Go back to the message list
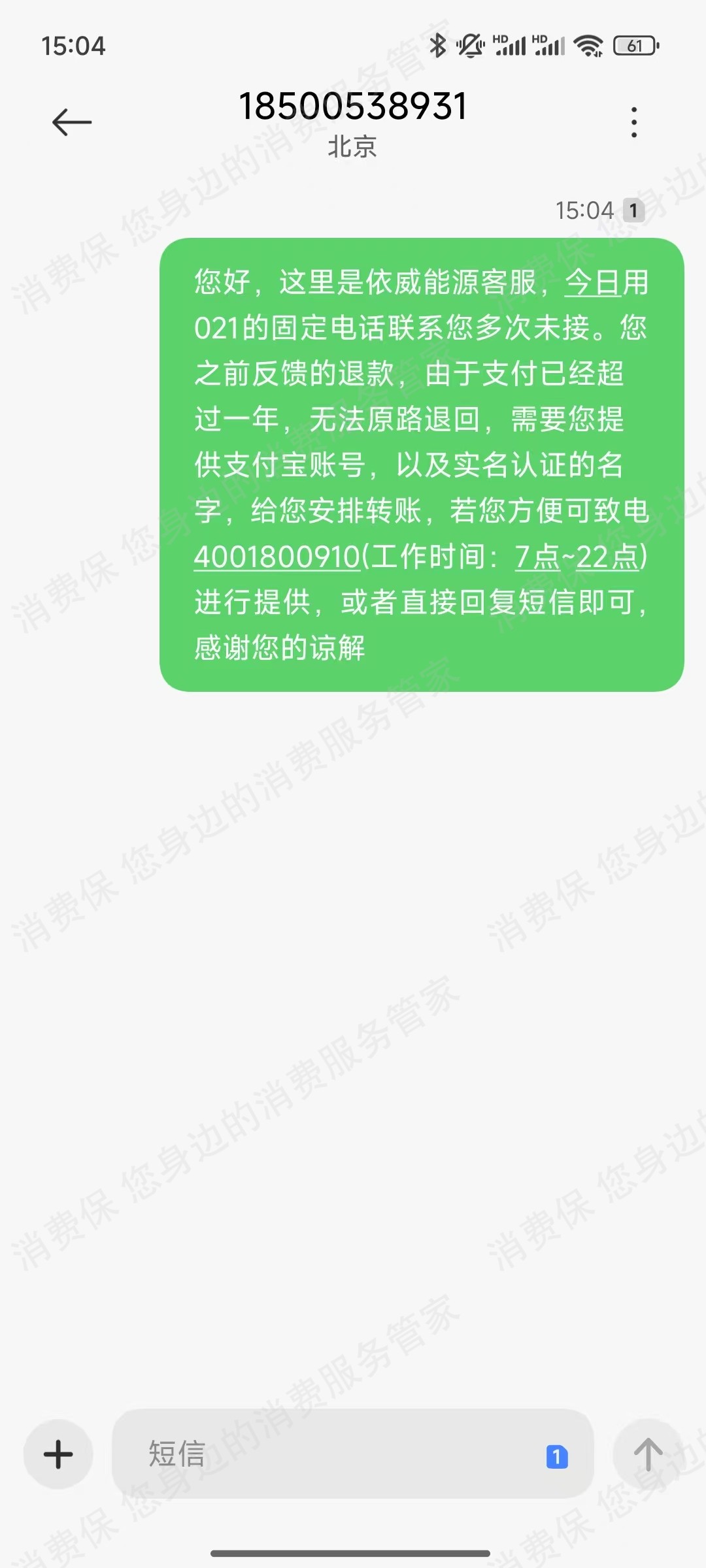 click(72, 122)
